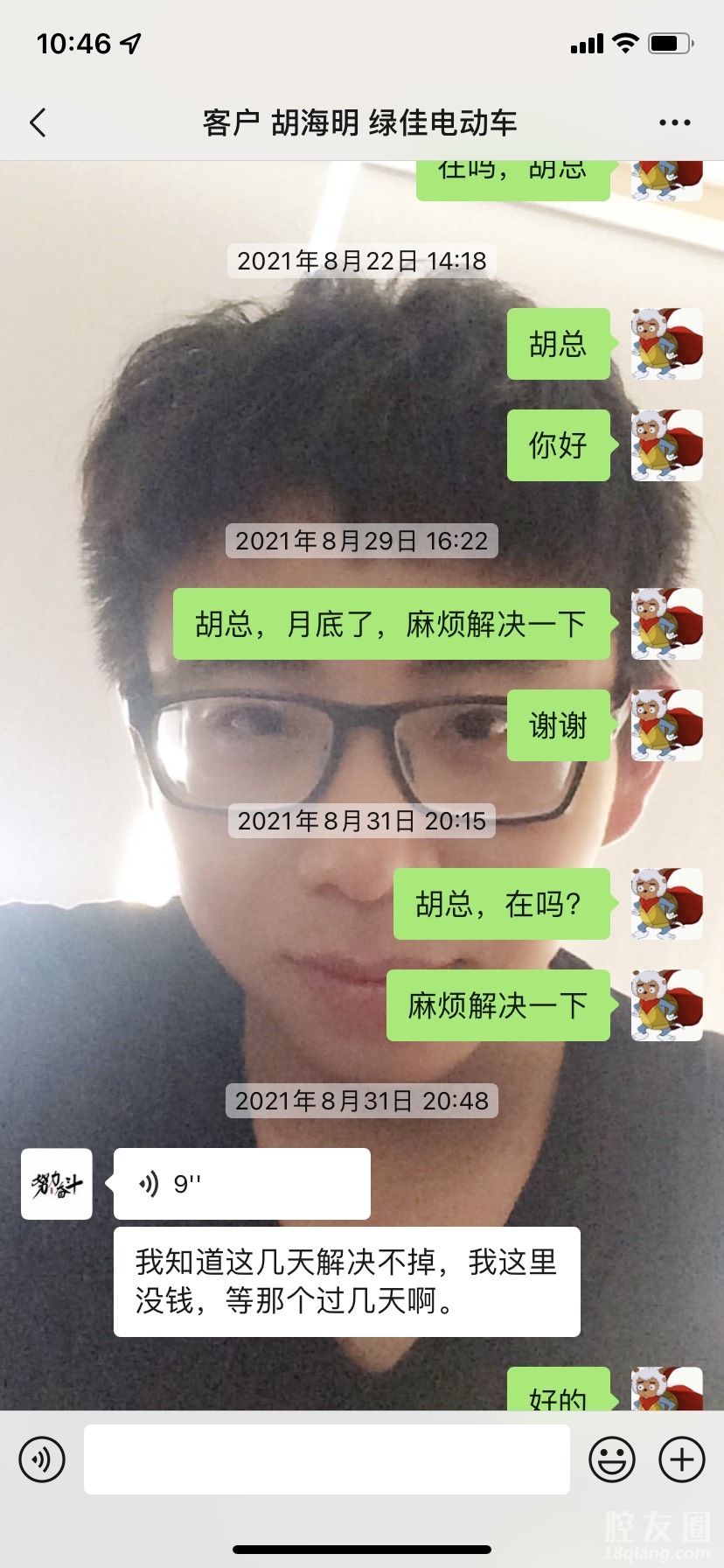The height and width of the screenshot is (1568, 724).
Task: Open the contact's profile from their avatar
Action: [x=57, y=1184]
